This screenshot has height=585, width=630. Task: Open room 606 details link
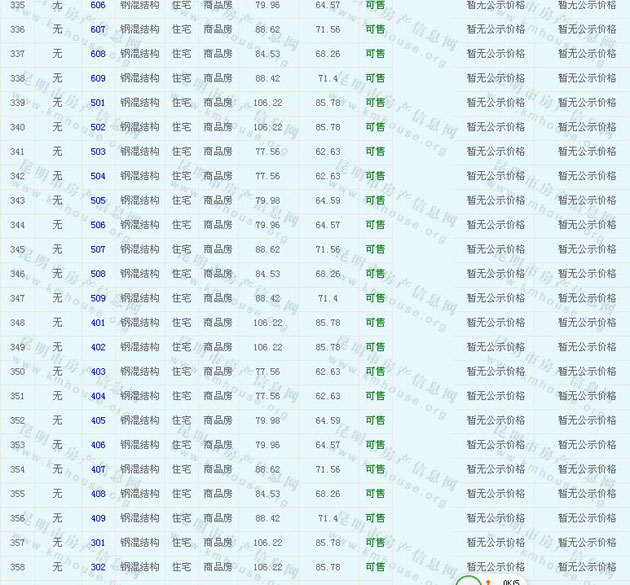tap(97, 5)
